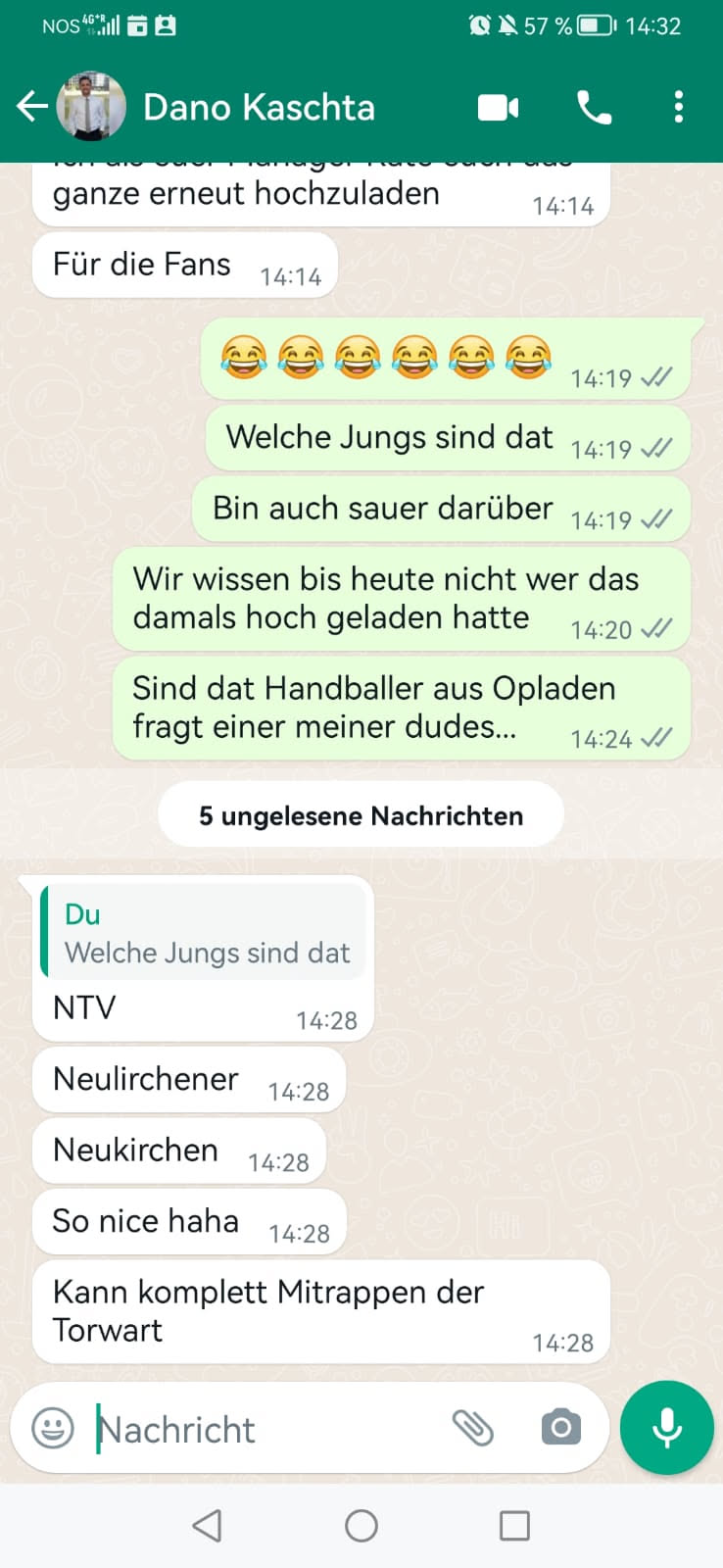The width and height of the screenshot is (723, 1568).
Task: Attach a file with the paperclip
Action: click(x=472, y=1428)
